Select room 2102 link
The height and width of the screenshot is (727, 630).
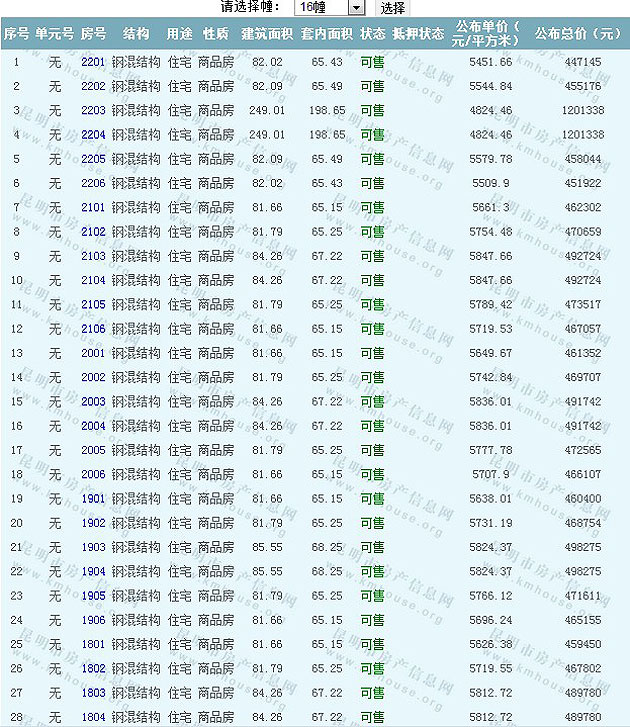(93, 232)
